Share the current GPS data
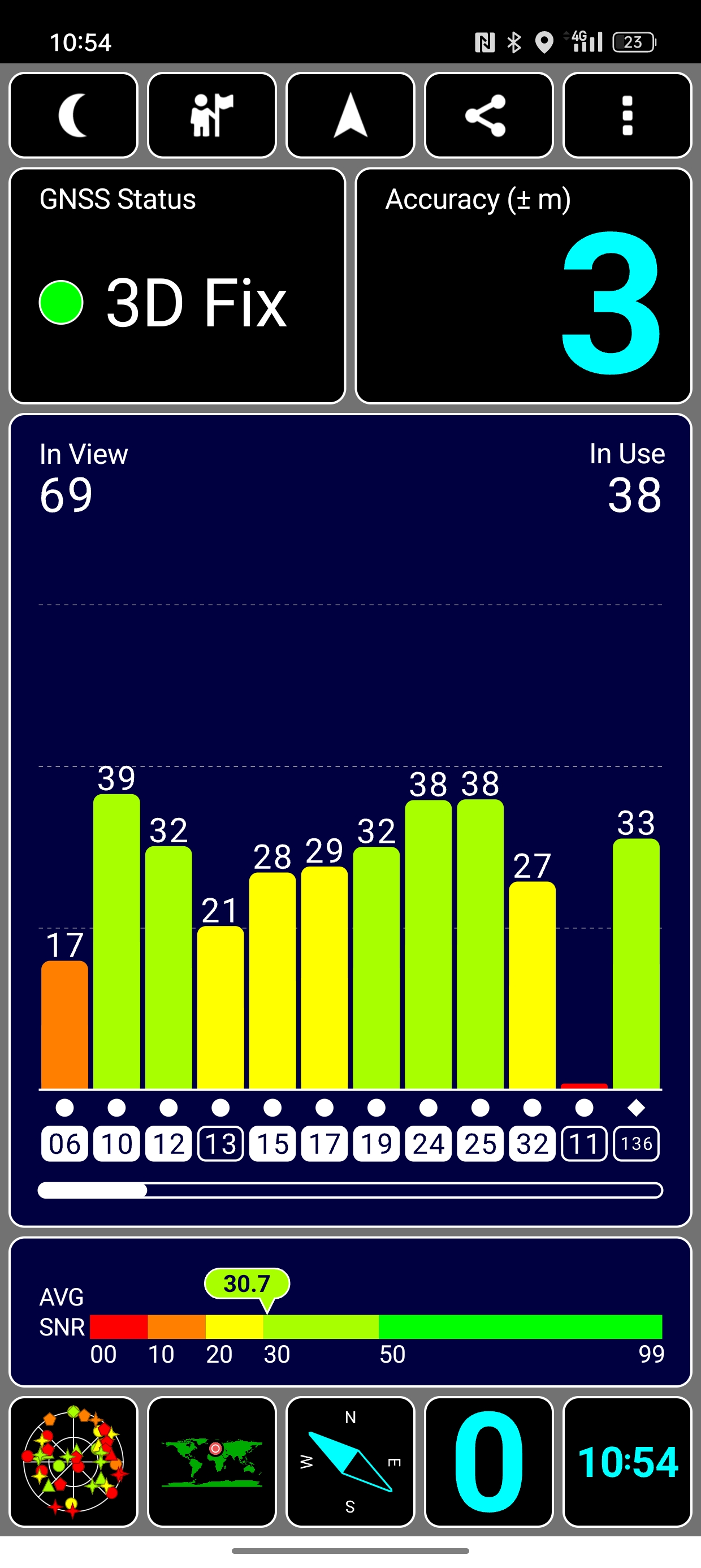This screenshot has height=1568, width=701. tap(488, 115)
